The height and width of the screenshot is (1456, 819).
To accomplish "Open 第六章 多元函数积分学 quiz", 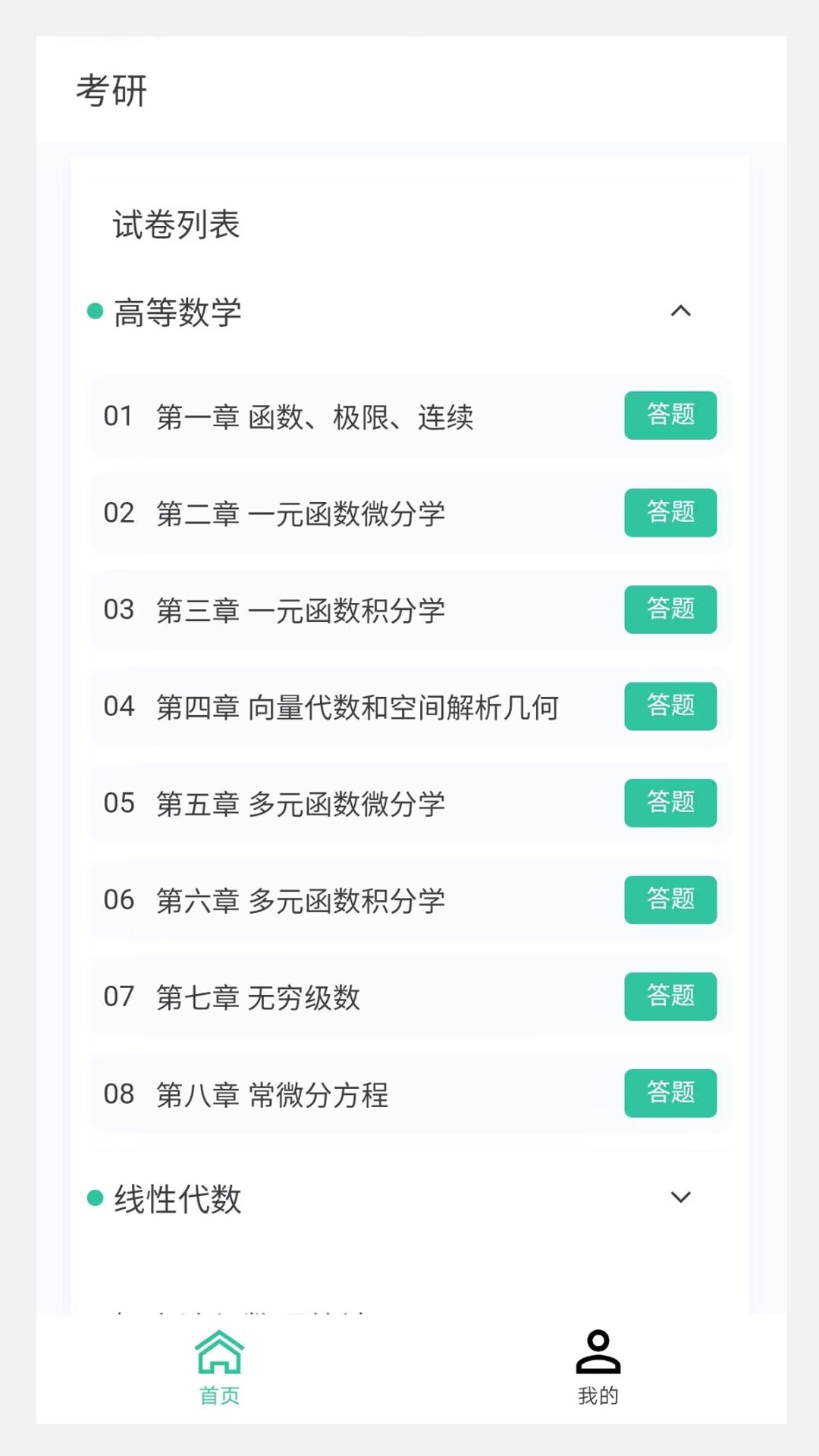I will [670, 900].
